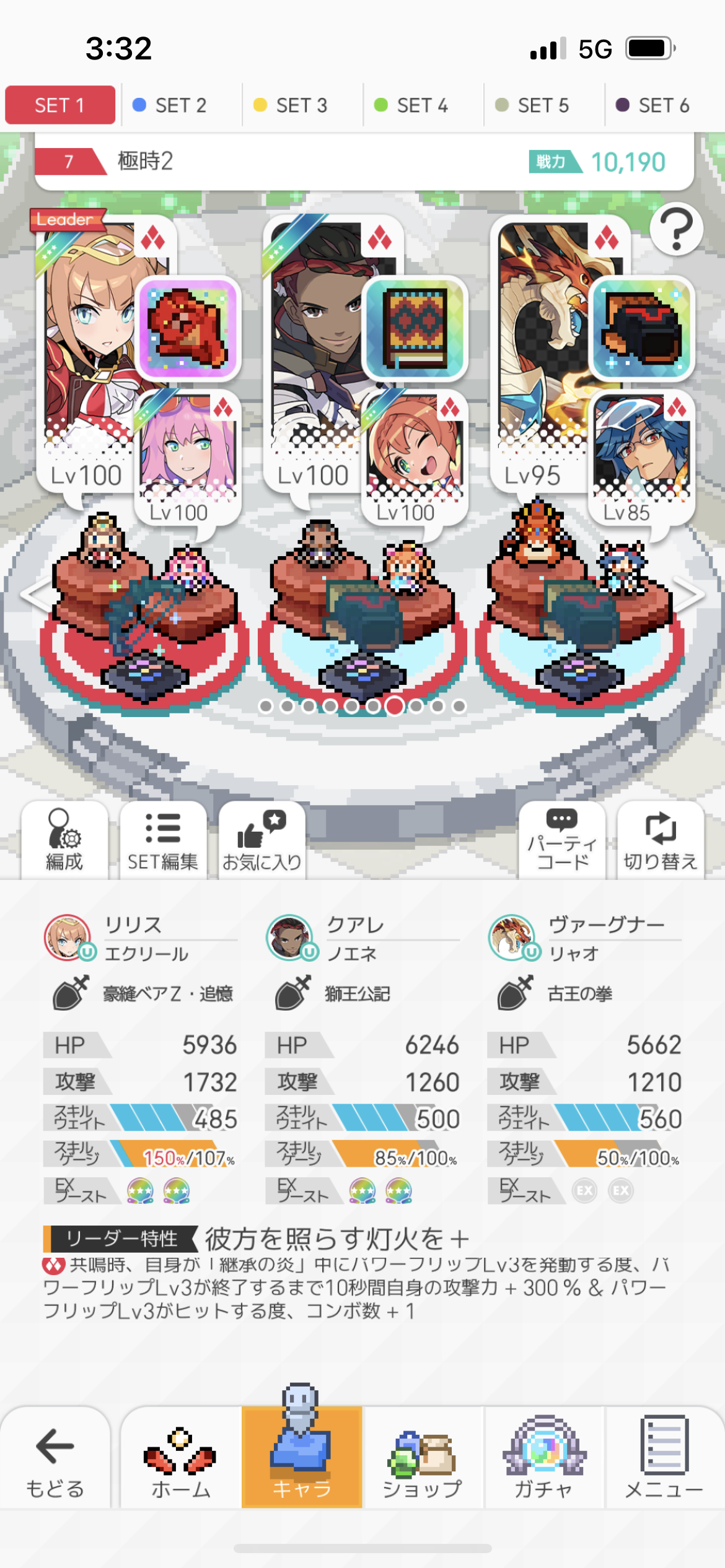Open the ショップ shop tab
This screenshot has width=725, height=1568.
(x=423, y=1459)
